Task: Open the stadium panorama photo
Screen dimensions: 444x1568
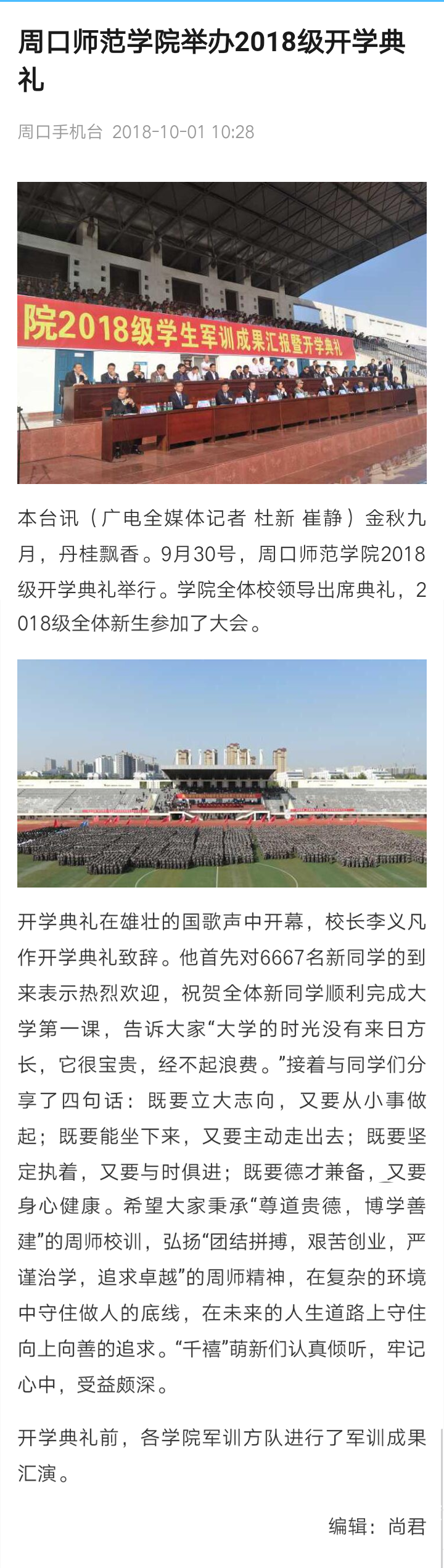Action: (222, 773)
